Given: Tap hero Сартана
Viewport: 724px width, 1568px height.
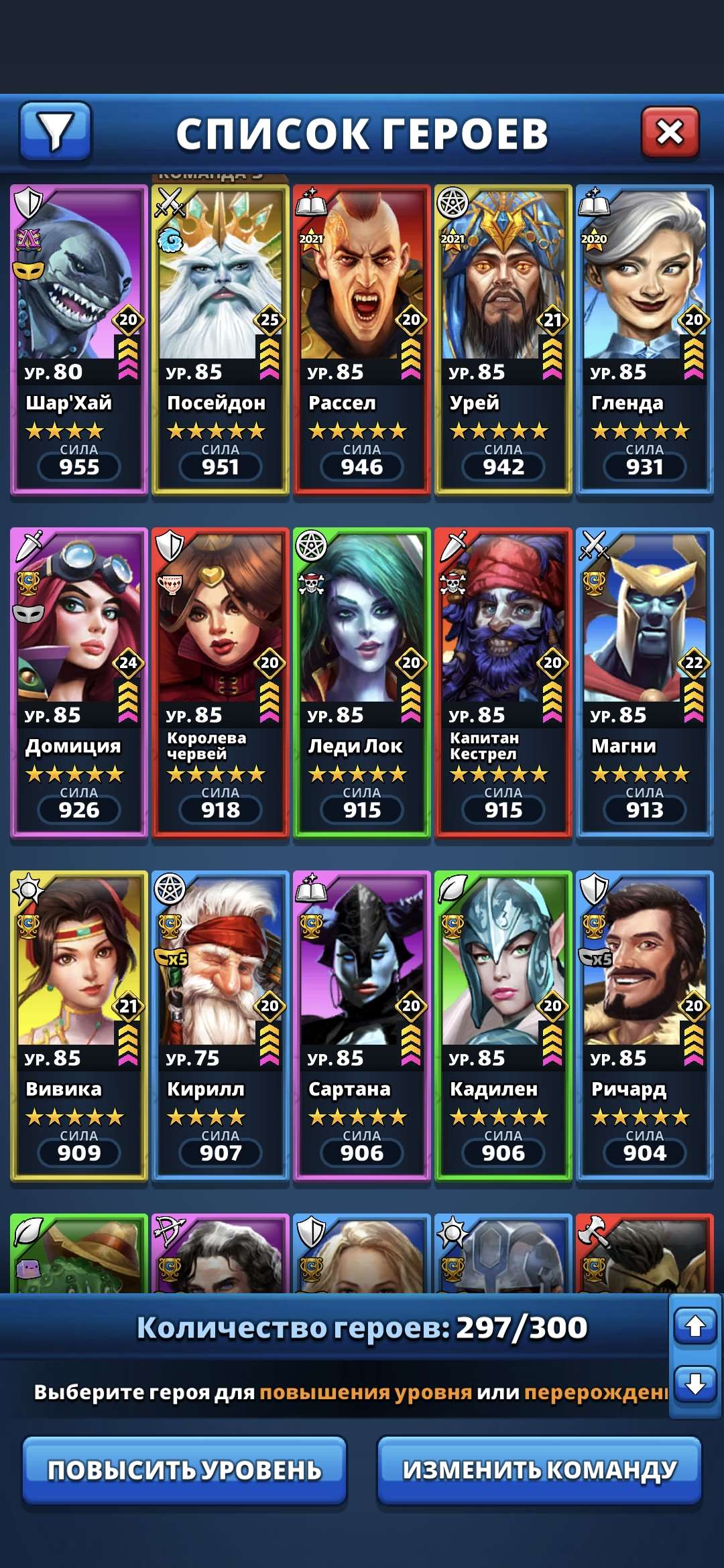Looking at the screenshot, I should [362, 1025].
